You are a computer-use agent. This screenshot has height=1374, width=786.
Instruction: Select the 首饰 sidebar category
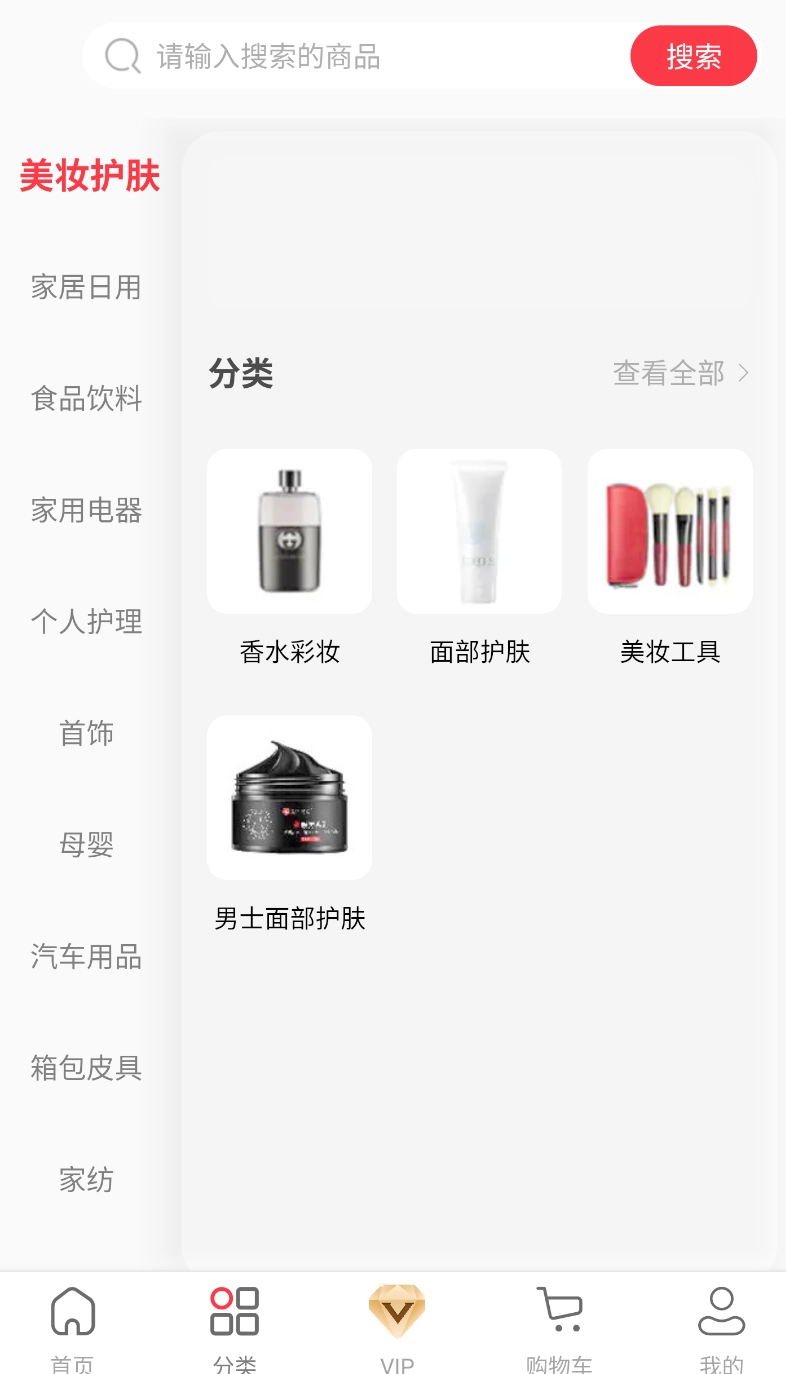tap(86, 733)
